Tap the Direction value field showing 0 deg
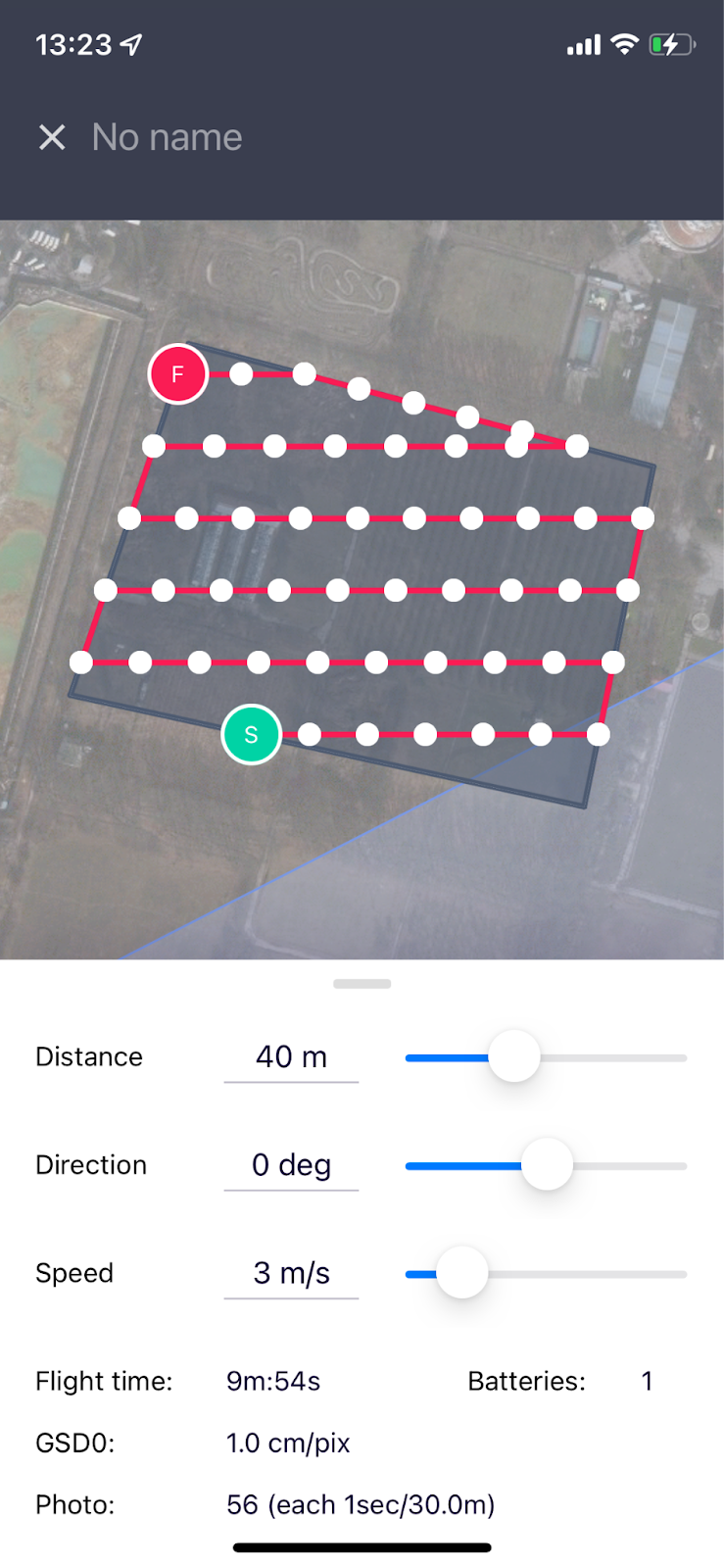The width and height of the screenshot is (724, 1568). (291, 1165)
